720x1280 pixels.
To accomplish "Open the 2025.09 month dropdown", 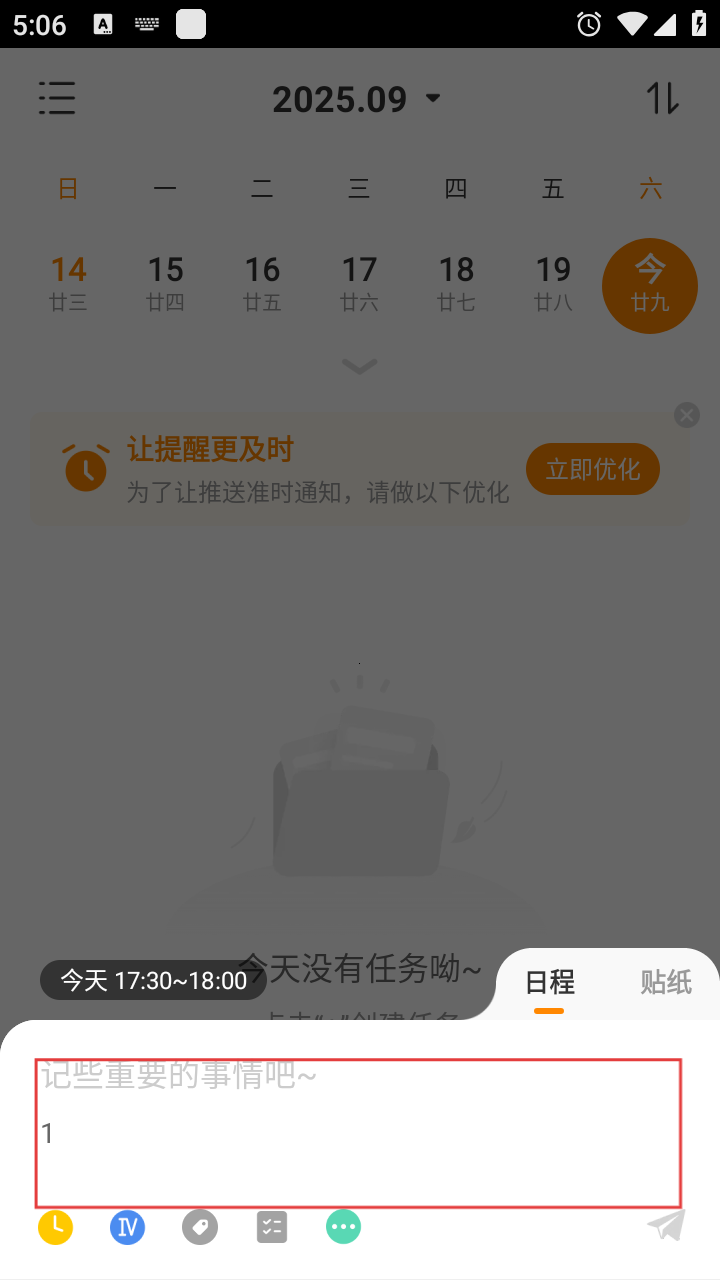I will pos(356,99).
